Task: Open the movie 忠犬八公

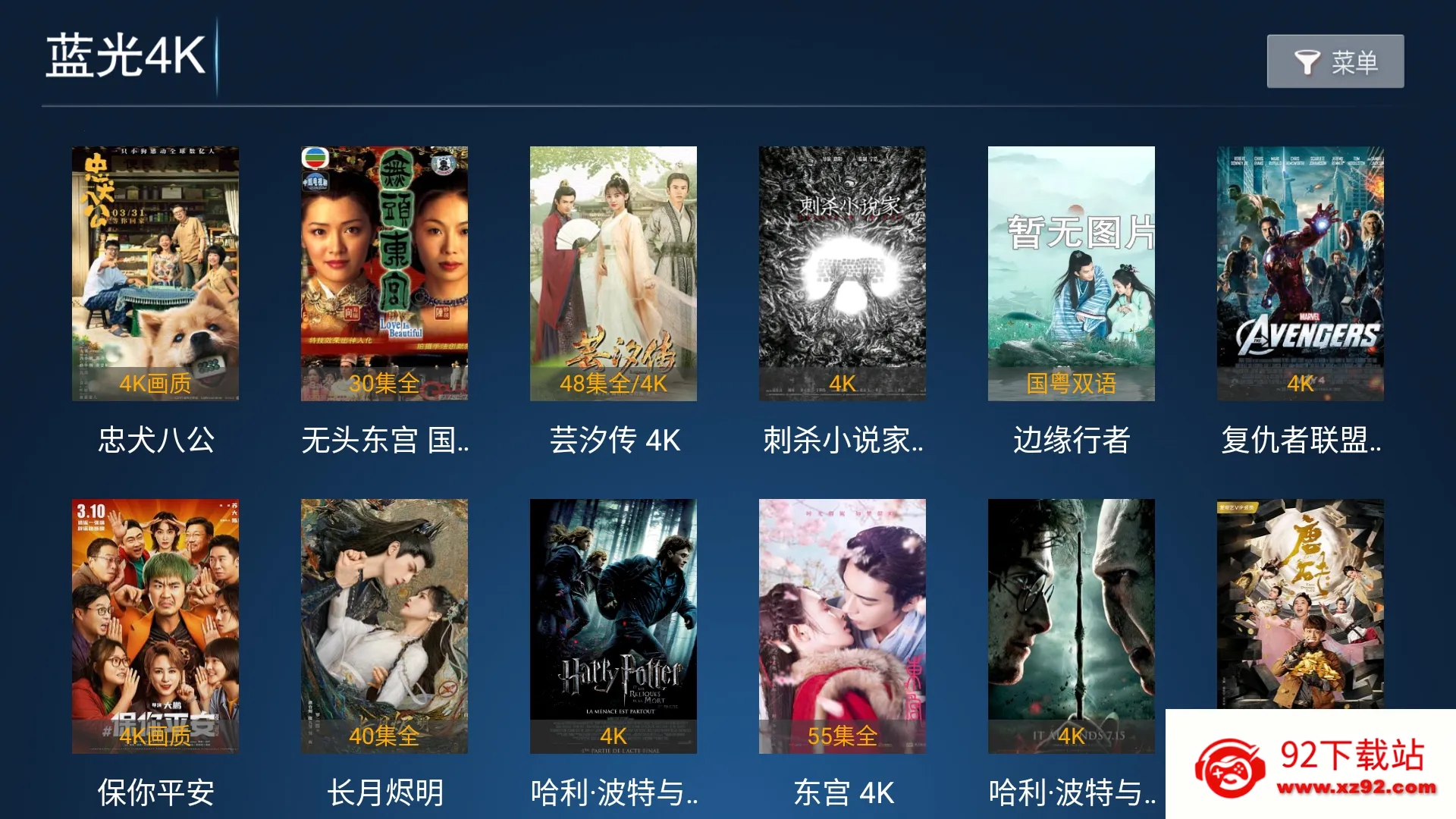Action: pyautogui.click(x=155, y=274)
